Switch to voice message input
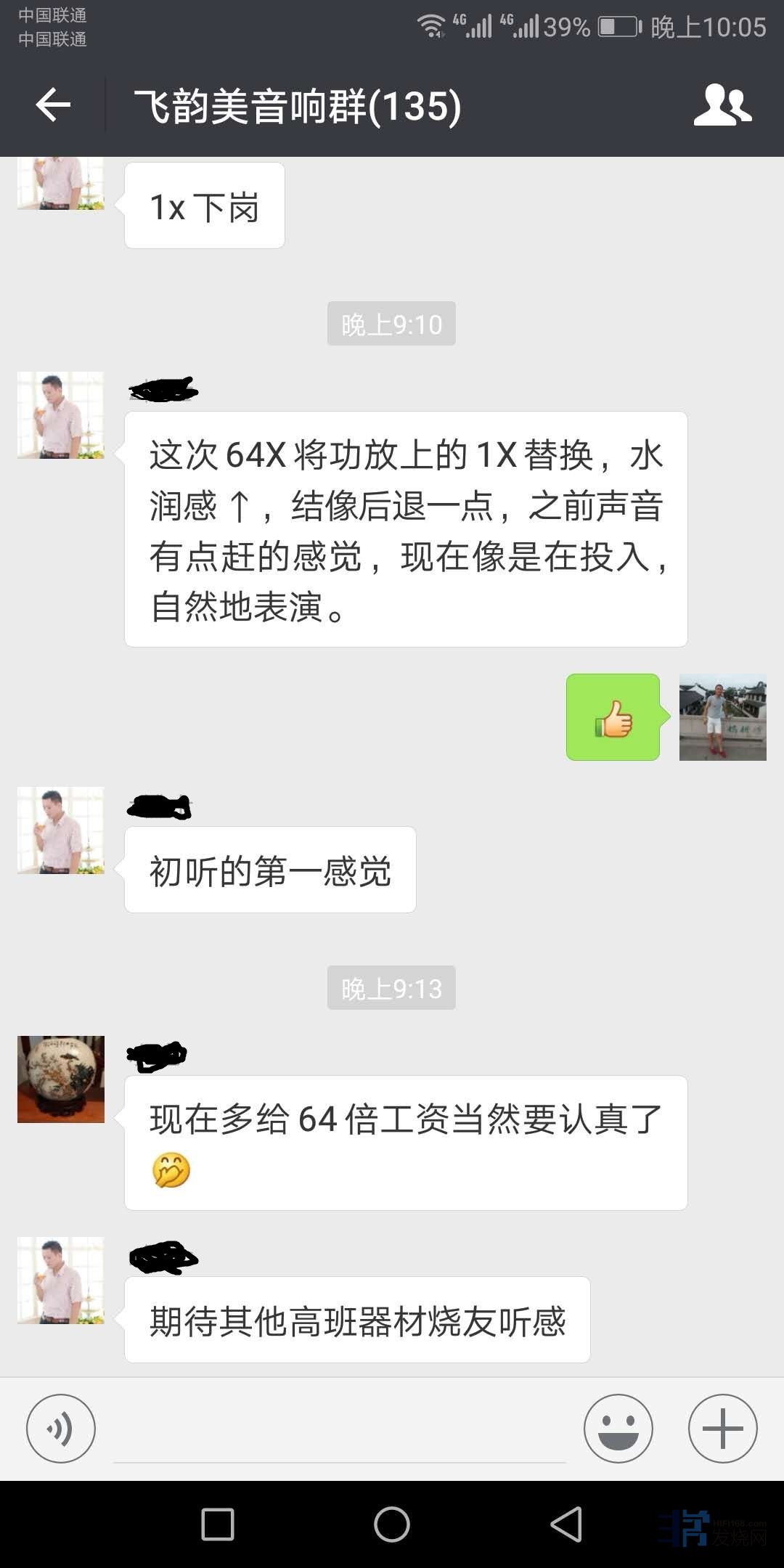This screenshot has height=1568, width=784. [61, 1428]
